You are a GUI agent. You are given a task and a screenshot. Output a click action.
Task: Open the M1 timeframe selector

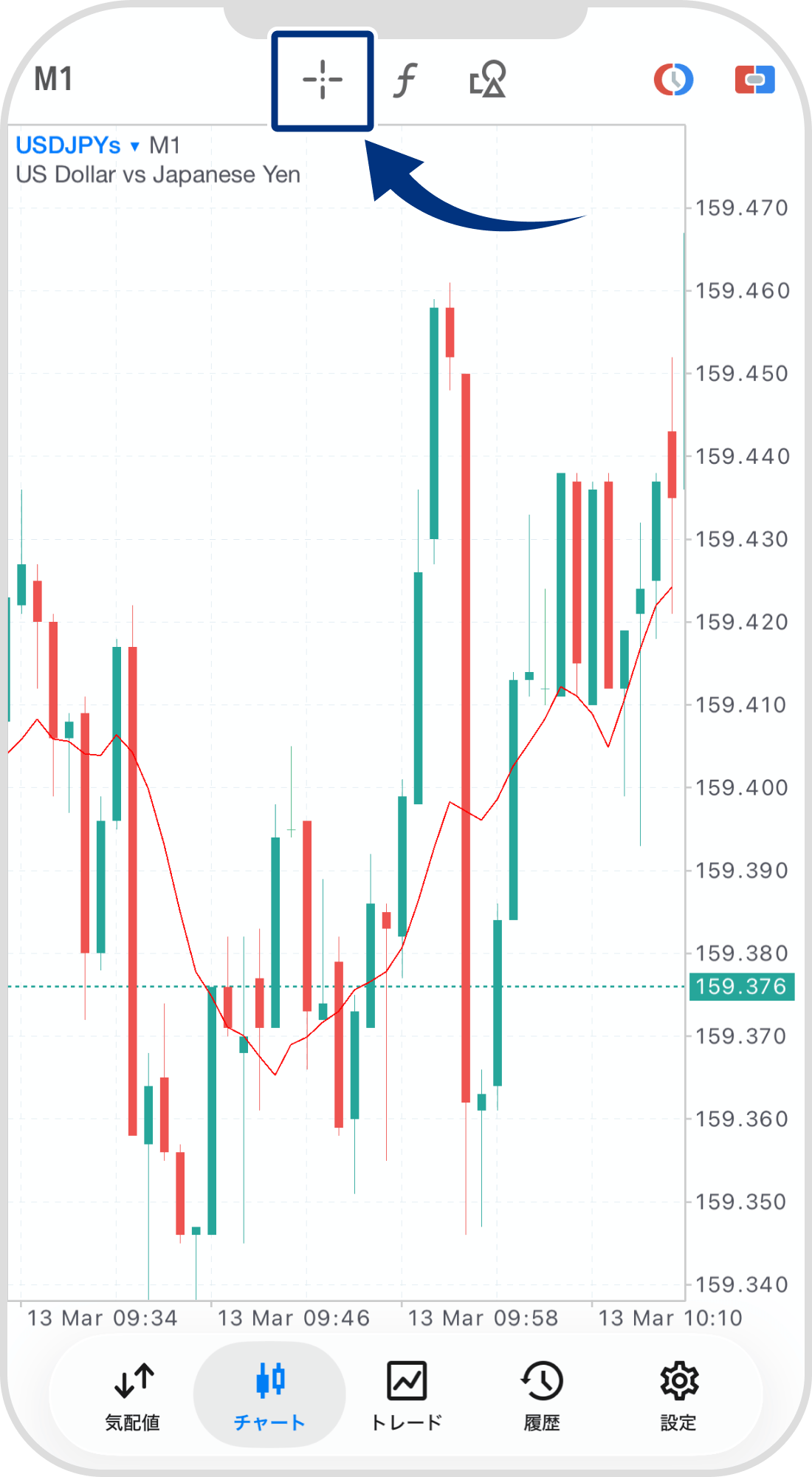(53, 79)
